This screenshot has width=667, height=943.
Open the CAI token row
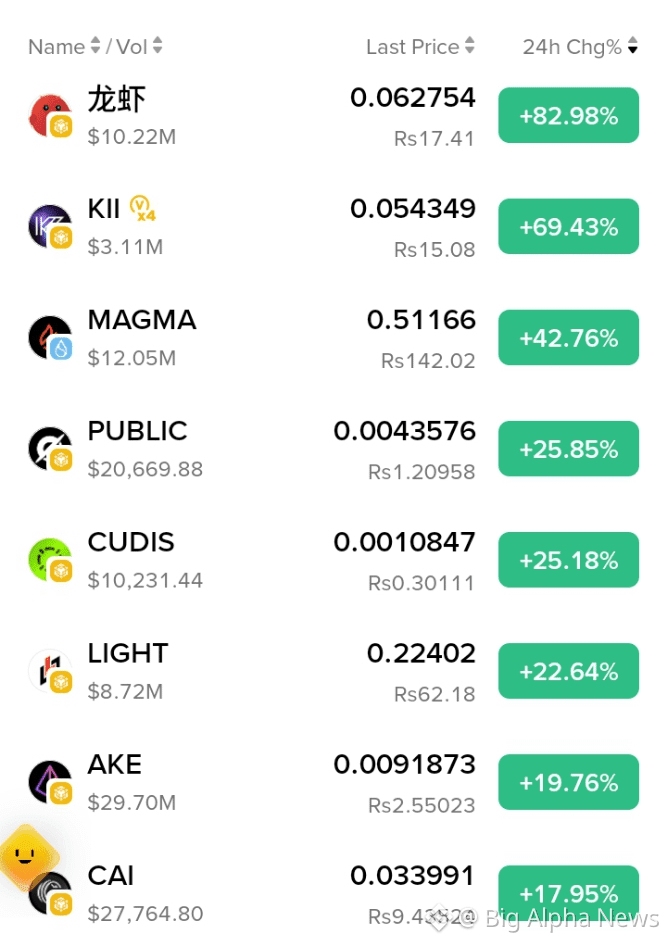click(333, 894)
